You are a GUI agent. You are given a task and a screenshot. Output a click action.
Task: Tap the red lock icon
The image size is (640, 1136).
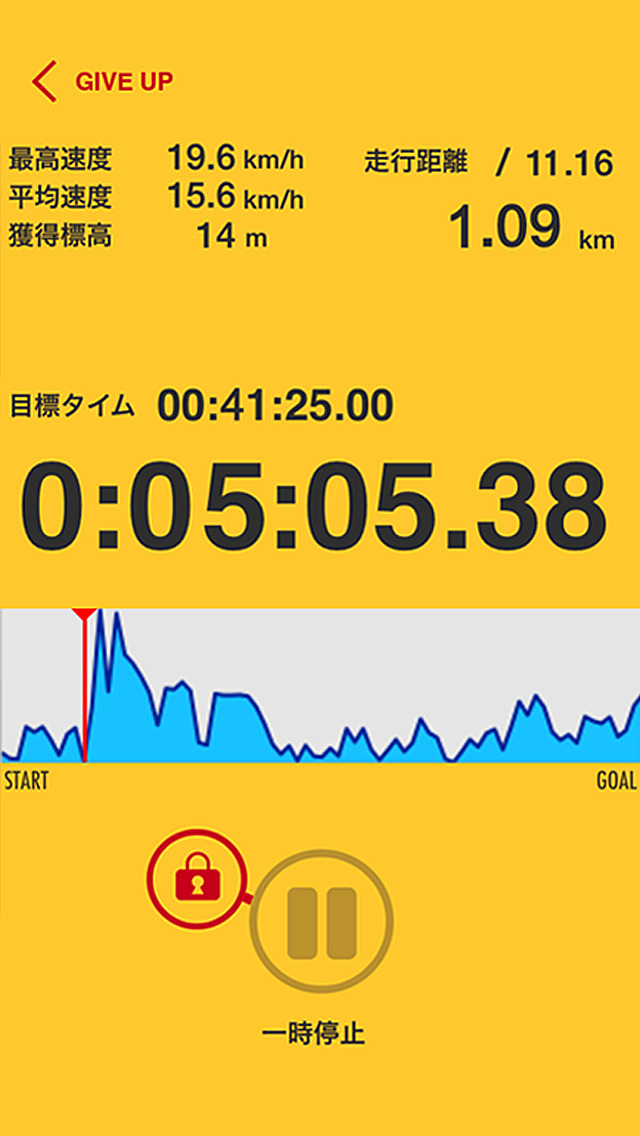(x=196, y=877)
